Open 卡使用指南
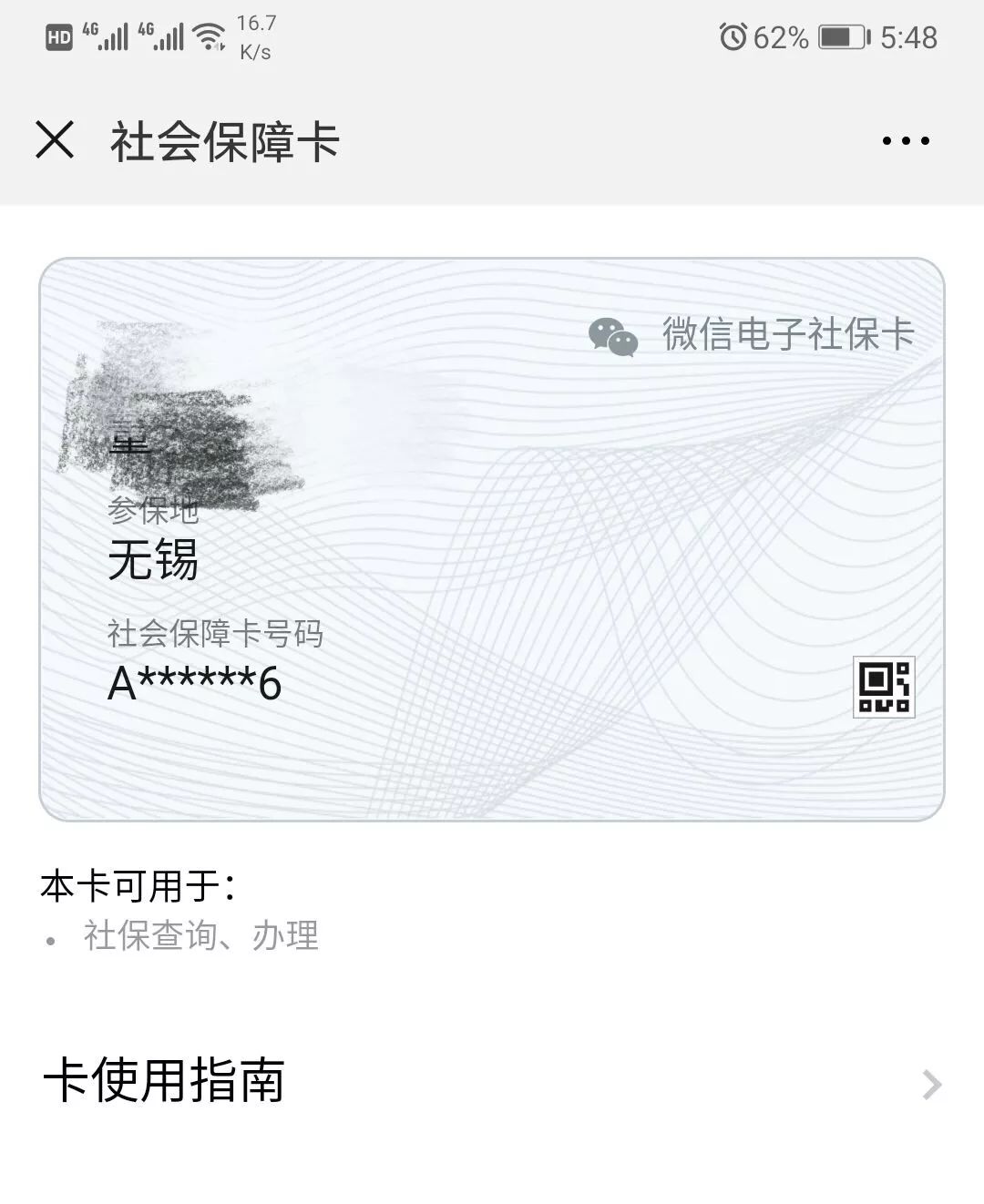984x1204 pixels. click(x=492, y=1082)
